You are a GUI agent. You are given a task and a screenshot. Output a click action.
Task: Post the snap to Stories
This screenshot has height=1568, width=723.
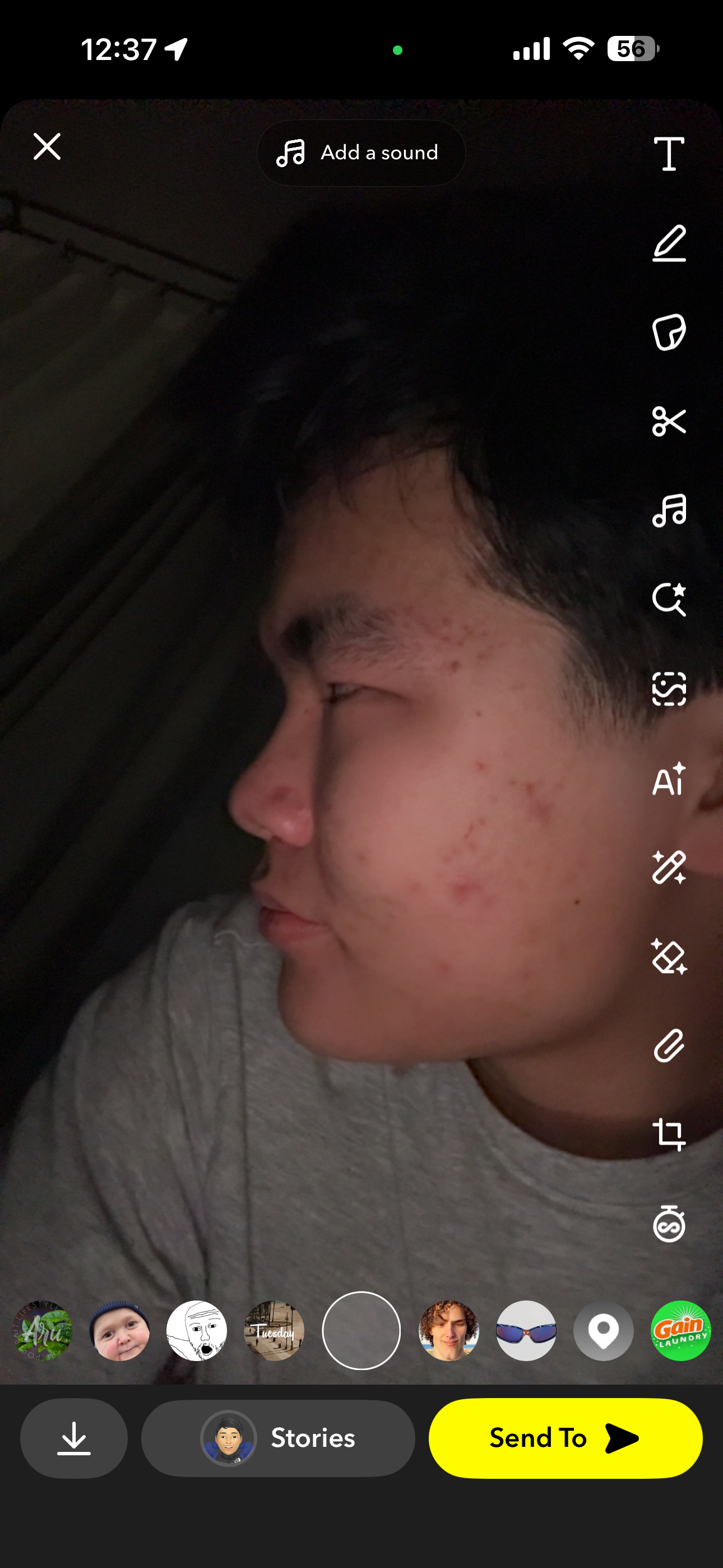pyautogui.click(x=278, y=1438)
